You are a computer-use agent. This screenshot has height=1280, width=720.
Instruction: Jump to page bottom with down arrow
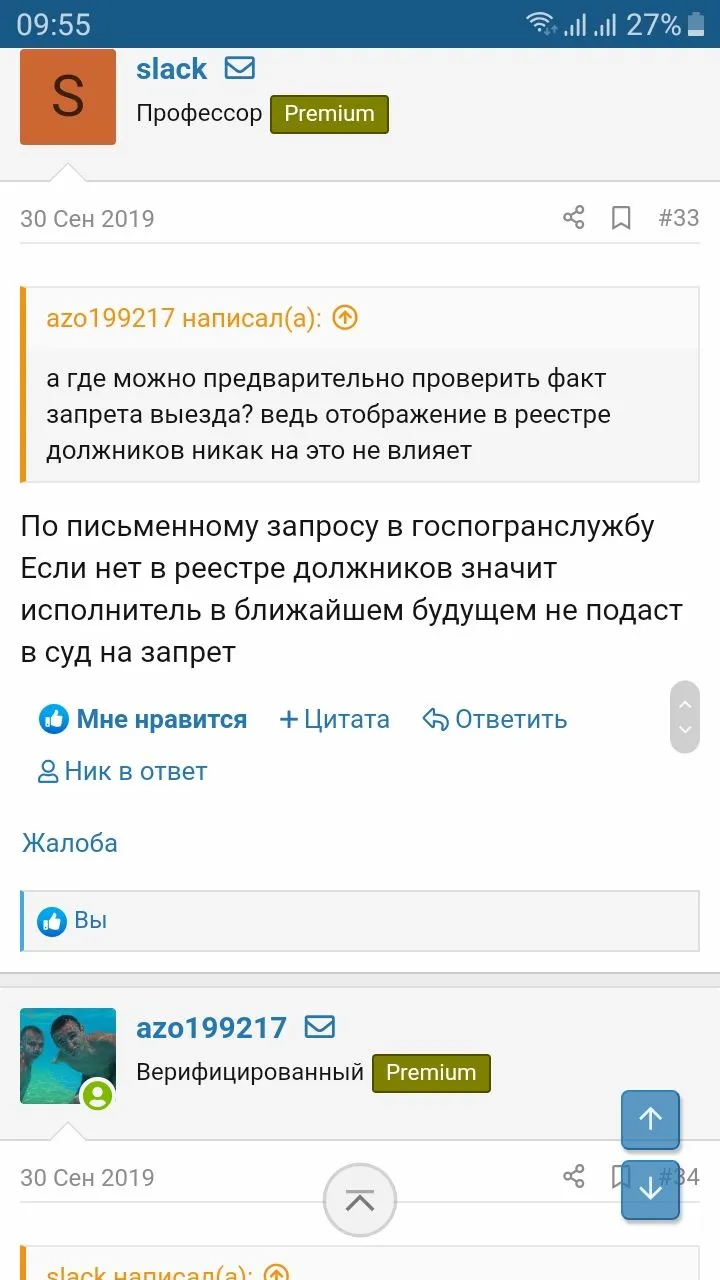(650, 1189)
